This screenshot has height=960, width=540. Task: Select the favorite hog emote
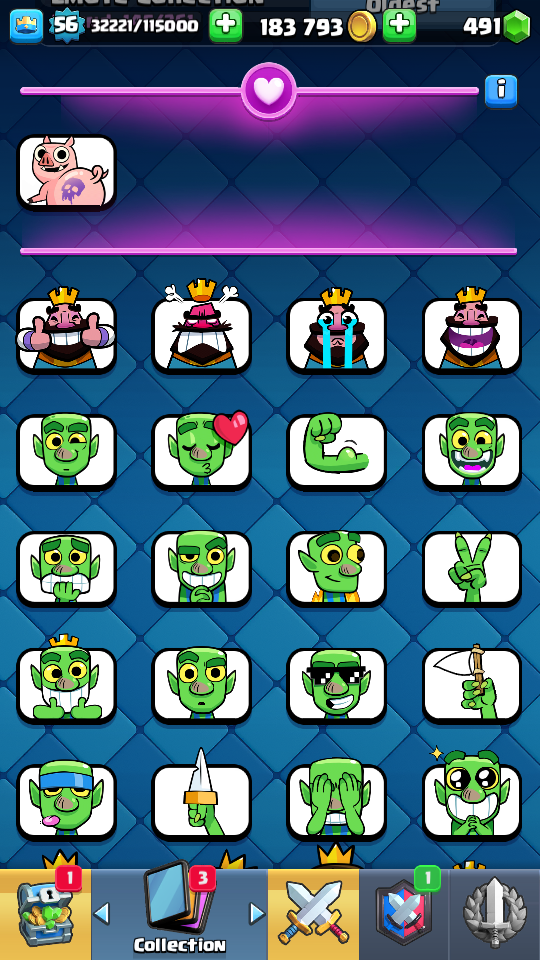[66, 171]
